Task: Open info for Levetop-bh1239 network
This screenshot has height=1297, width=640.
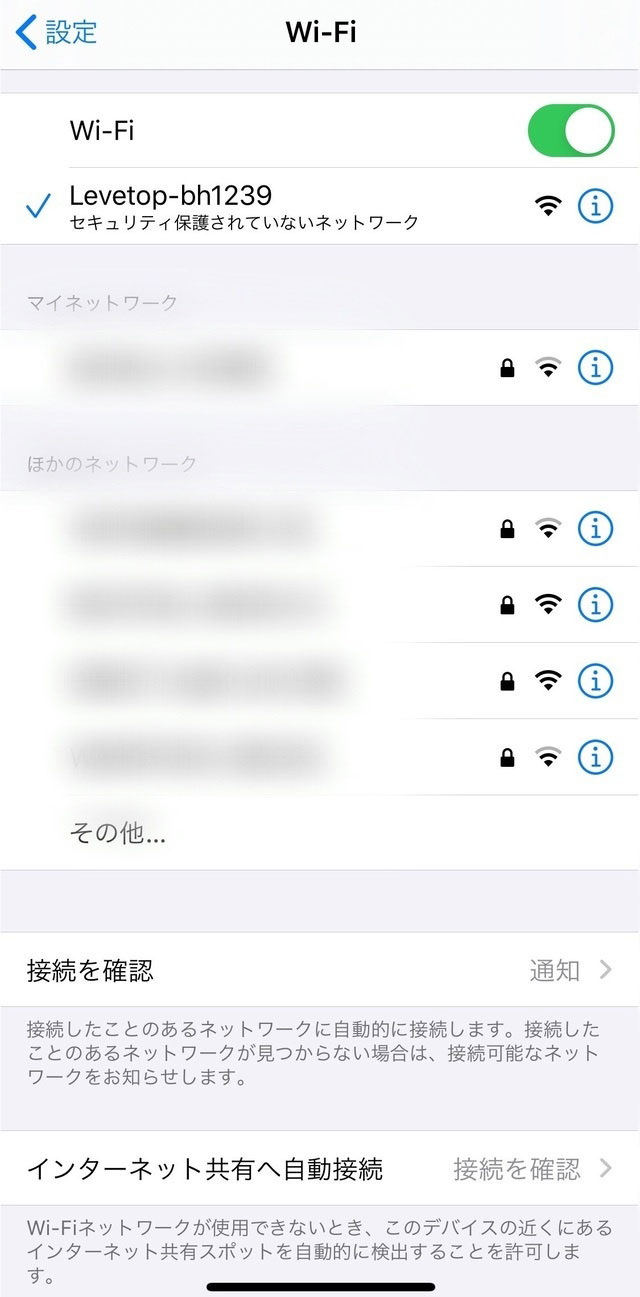Action: [596, 206]
